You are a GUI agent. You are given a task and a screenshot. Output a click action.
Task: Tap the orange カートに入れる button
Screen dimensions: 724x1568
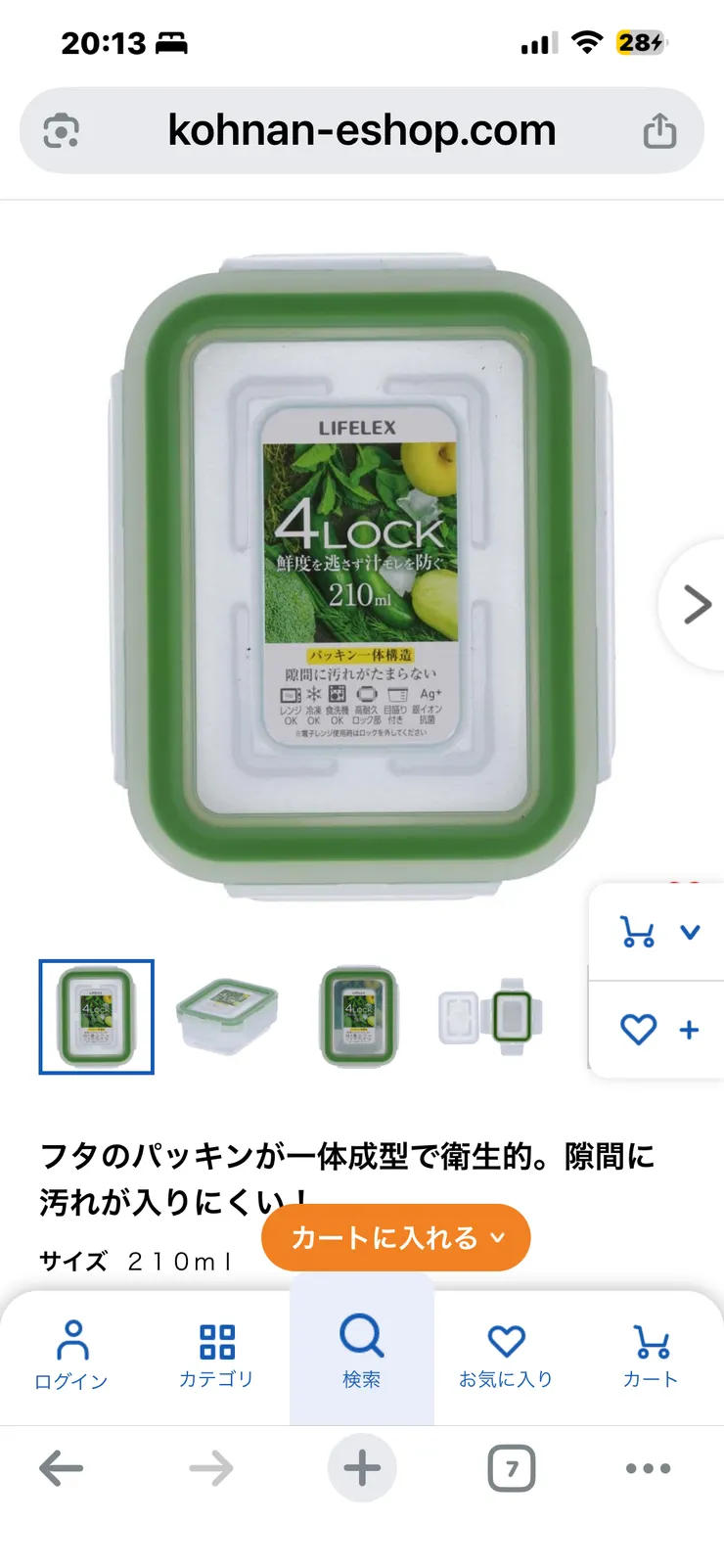point(395,1238)
